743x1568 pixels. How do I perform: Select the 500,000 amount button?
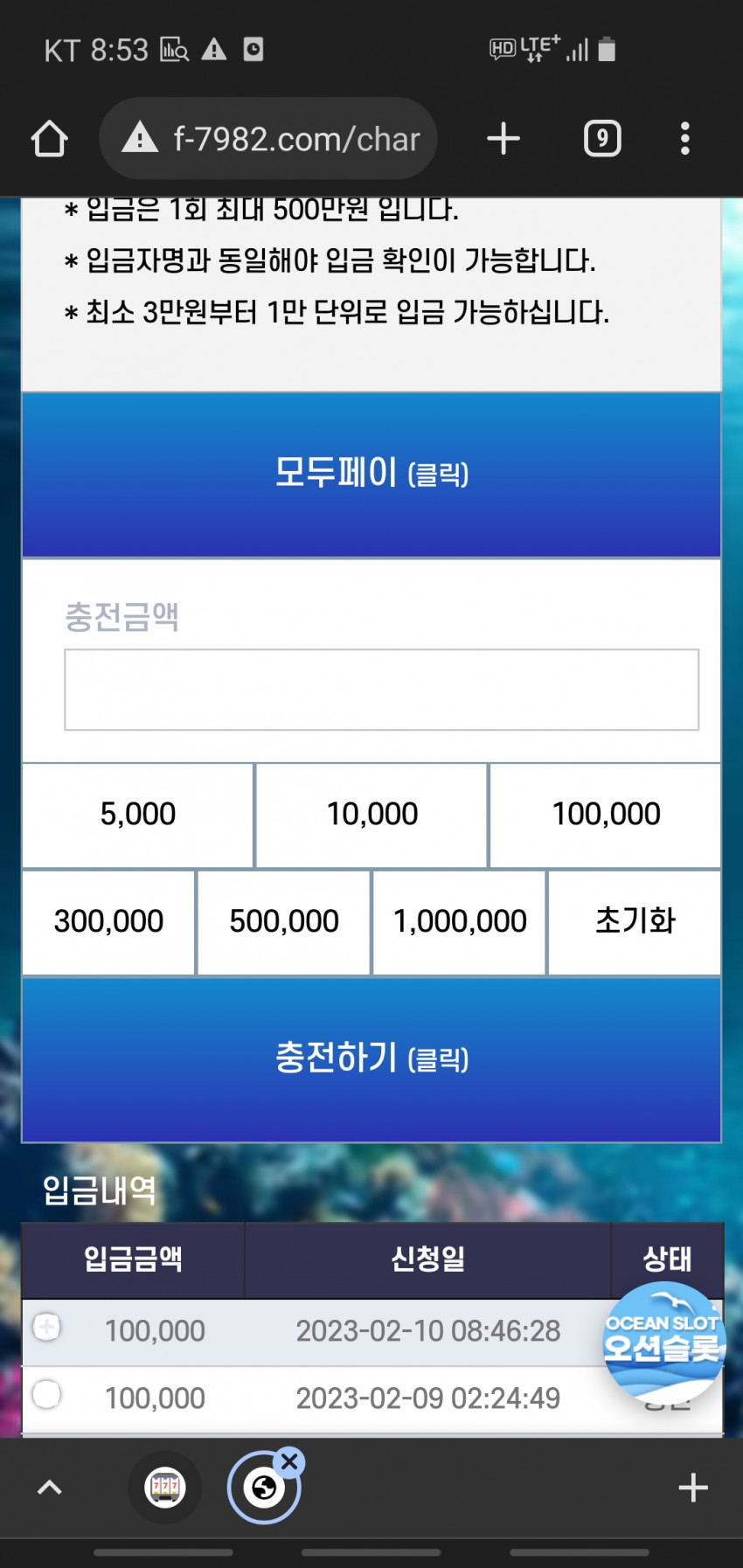click(x=284, y=921)
